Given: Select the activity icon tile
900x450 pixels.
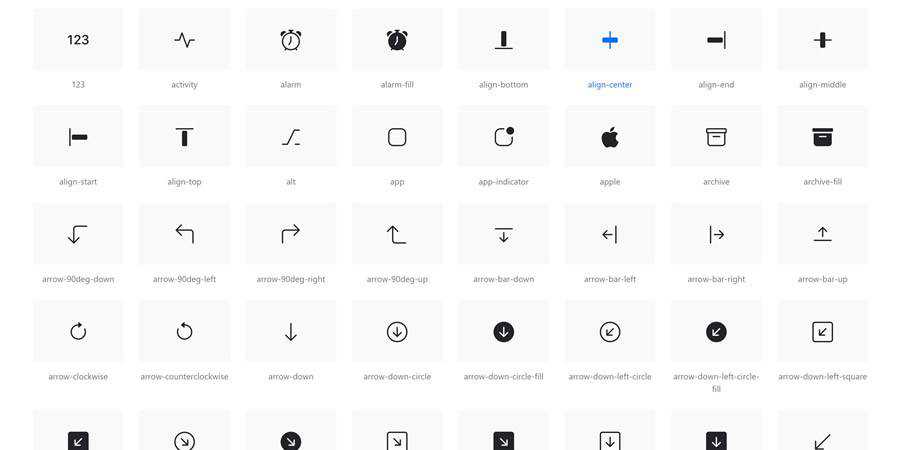Looking at the screenshot, I should [x=184, y=40].
